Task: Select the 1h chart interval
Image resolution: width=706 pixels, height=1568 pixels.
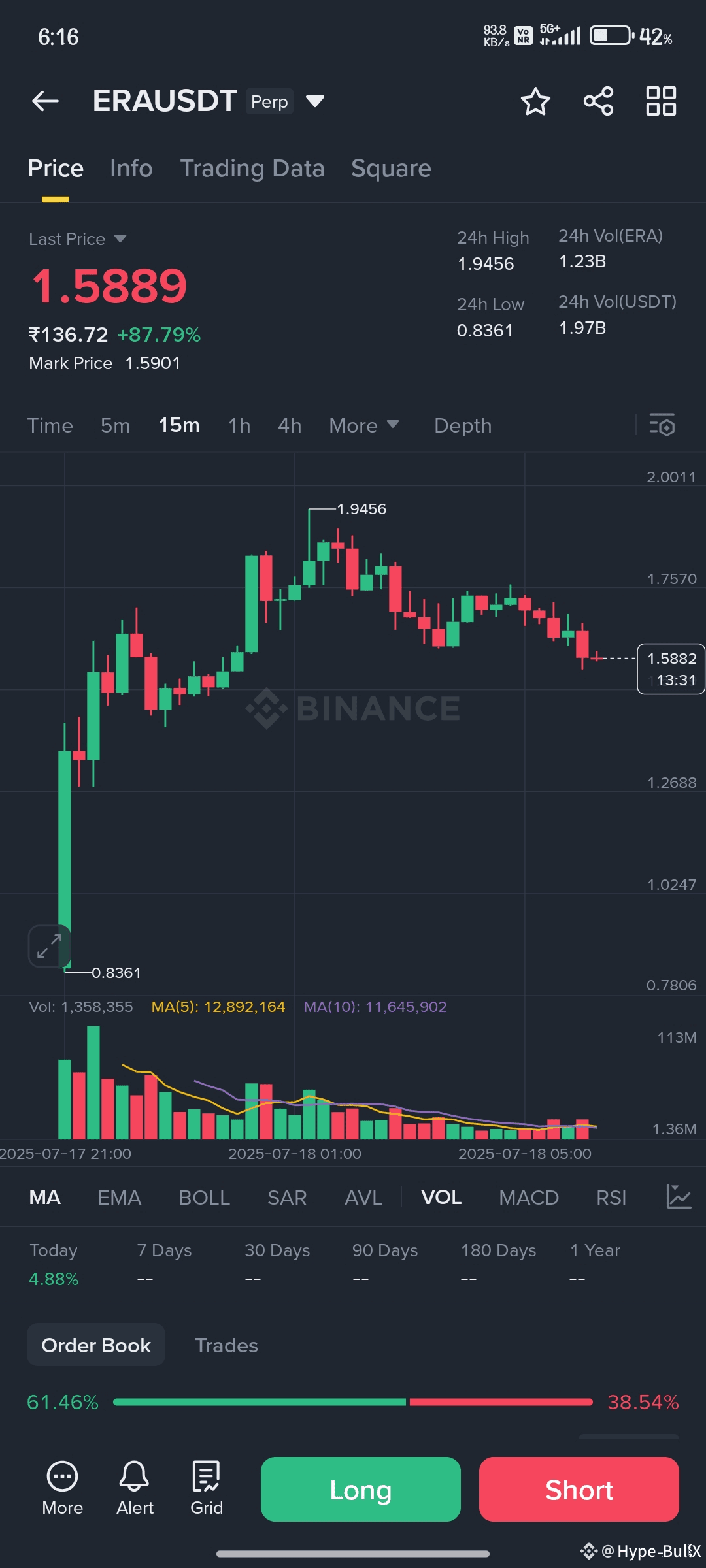Action: click(x=239, y=425)
